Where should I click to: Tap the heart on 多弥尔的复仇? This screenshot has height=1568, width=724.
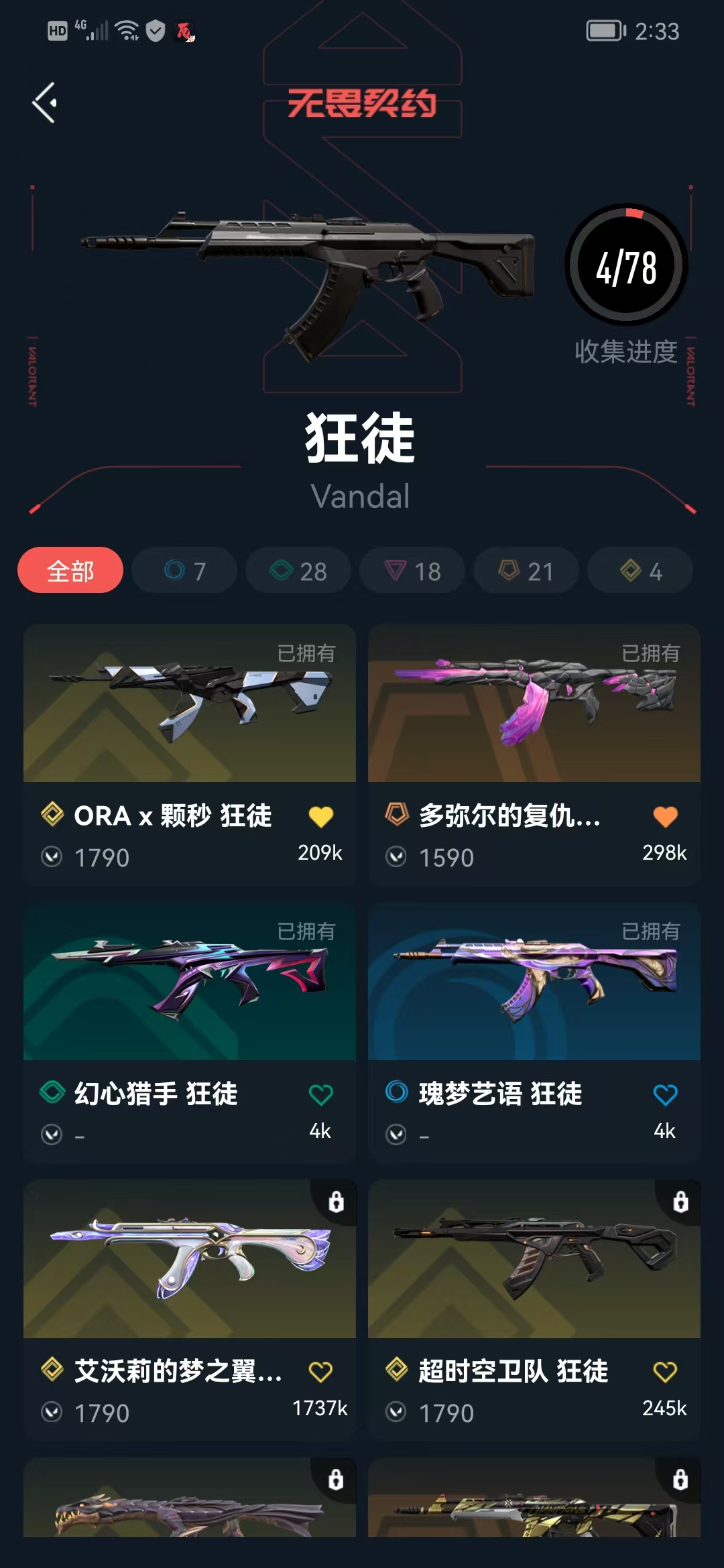665,817
